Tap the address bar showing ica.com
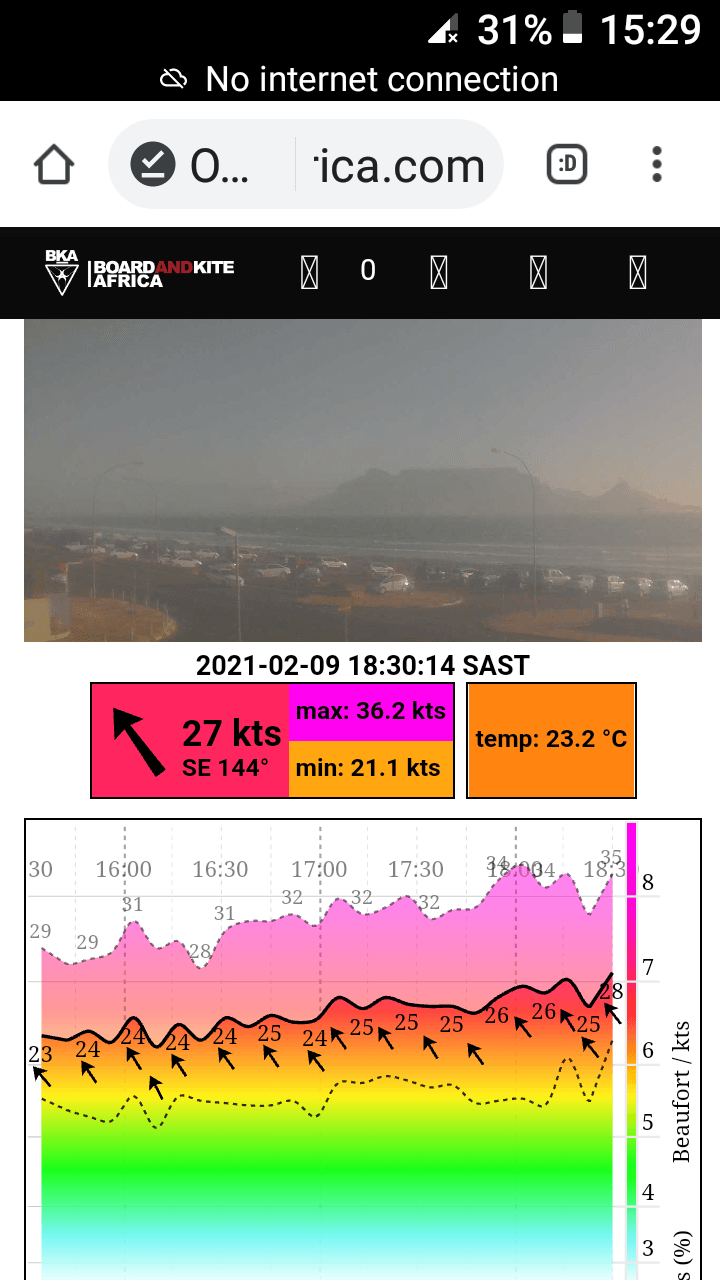The width and height of the screenshot is (720, 1280). click(x=400, y=166)
